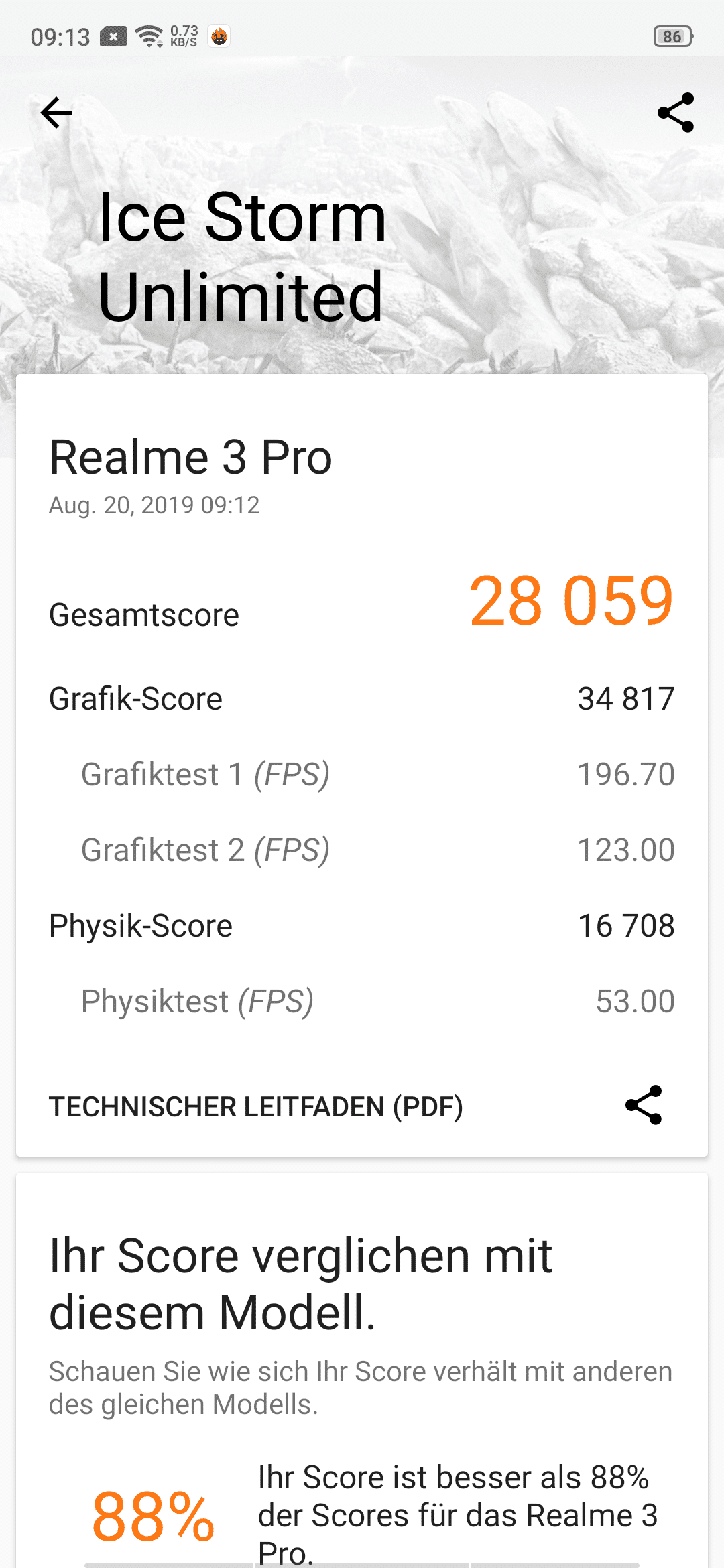Share the result from the top bar
Viewport: 724px width, 1568px height.
675,113
